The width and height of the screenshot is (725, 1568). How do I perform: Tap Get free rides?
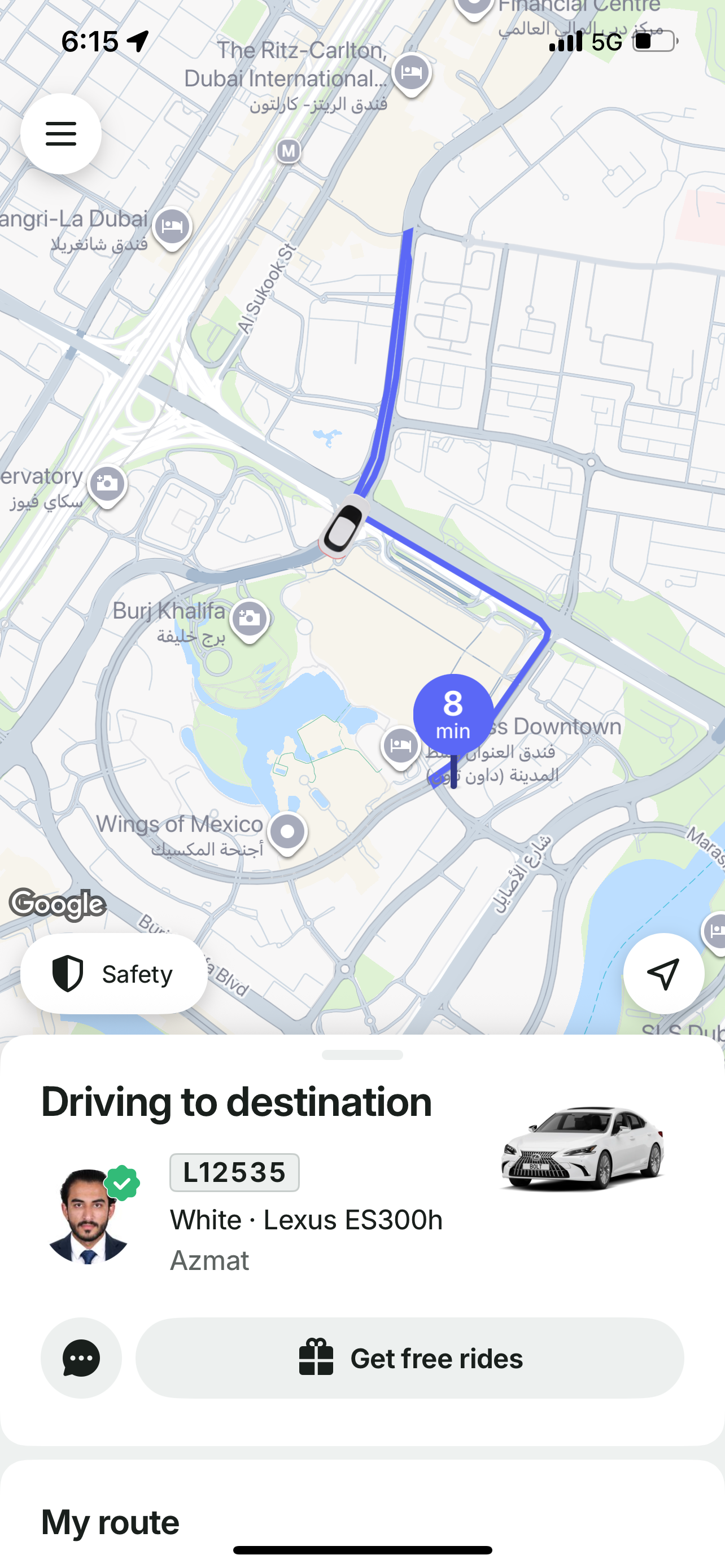pos(410,1358)
